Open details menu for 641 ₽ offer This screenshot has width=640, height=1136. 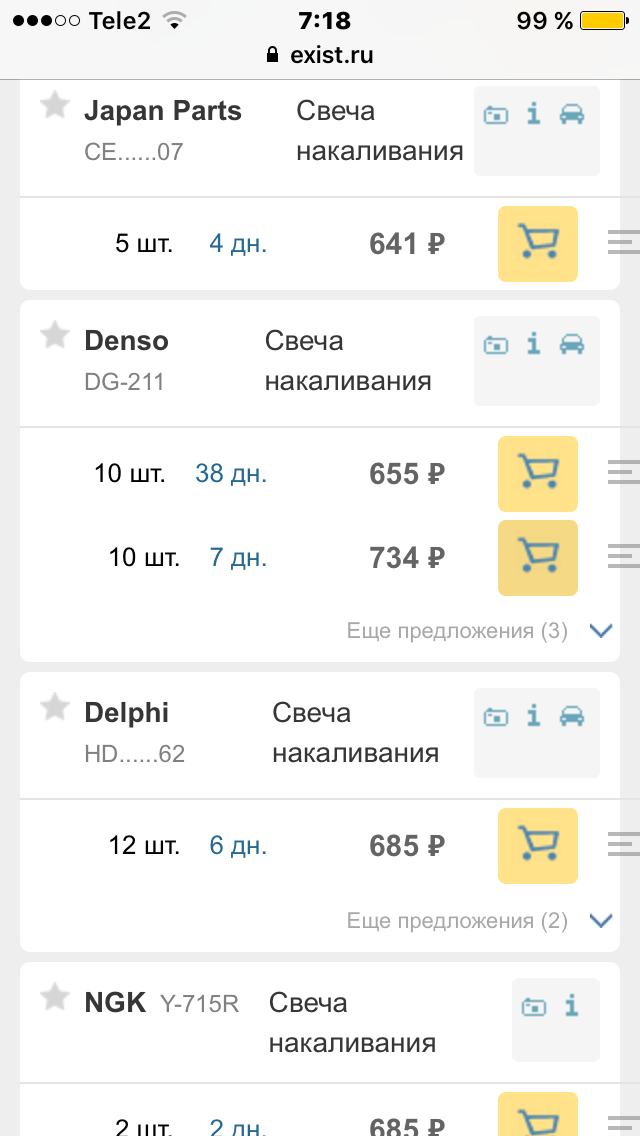(623, 242)
